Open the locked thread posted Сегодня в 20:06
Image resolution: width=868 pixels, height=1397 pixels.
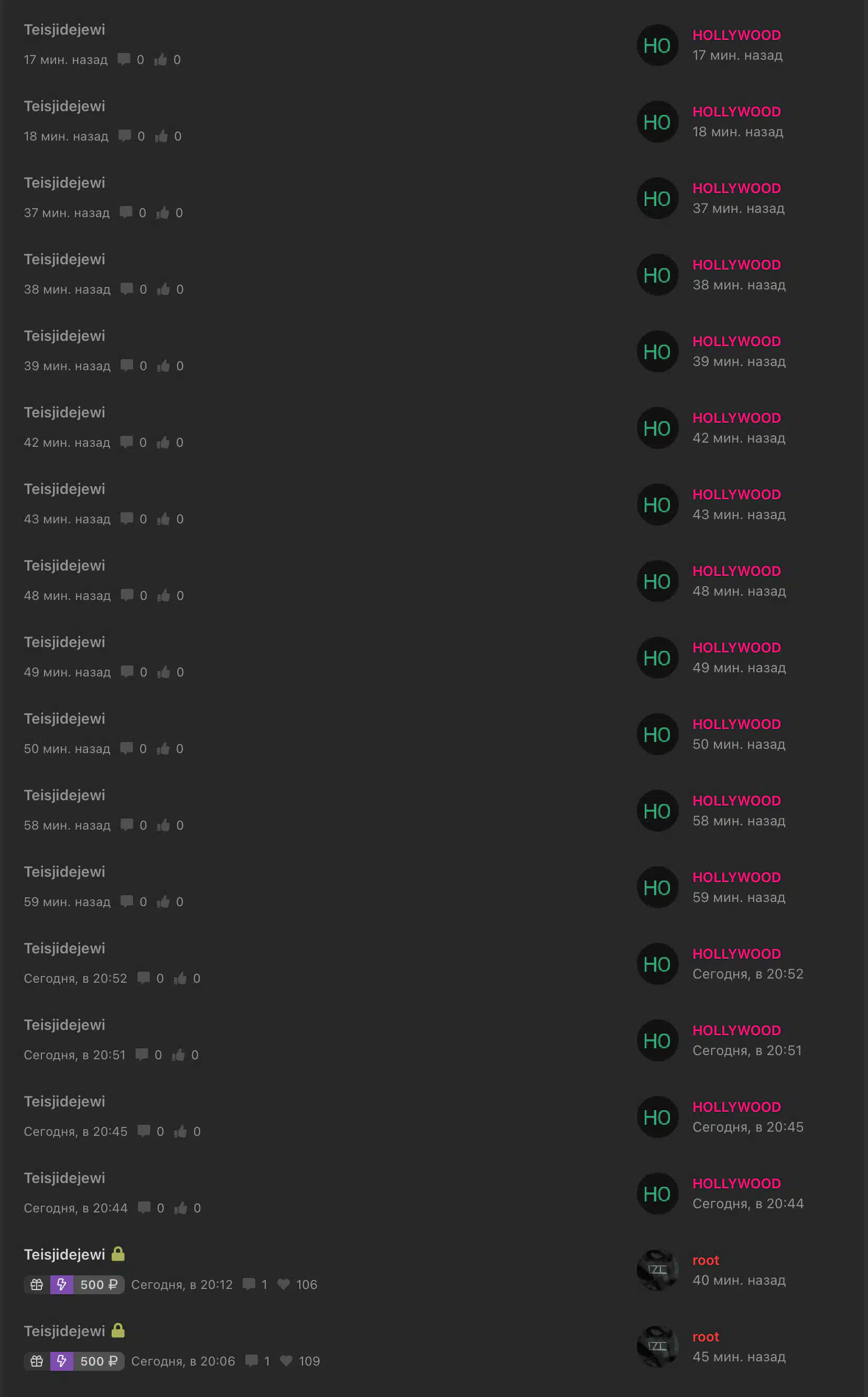pos(64,1331)
